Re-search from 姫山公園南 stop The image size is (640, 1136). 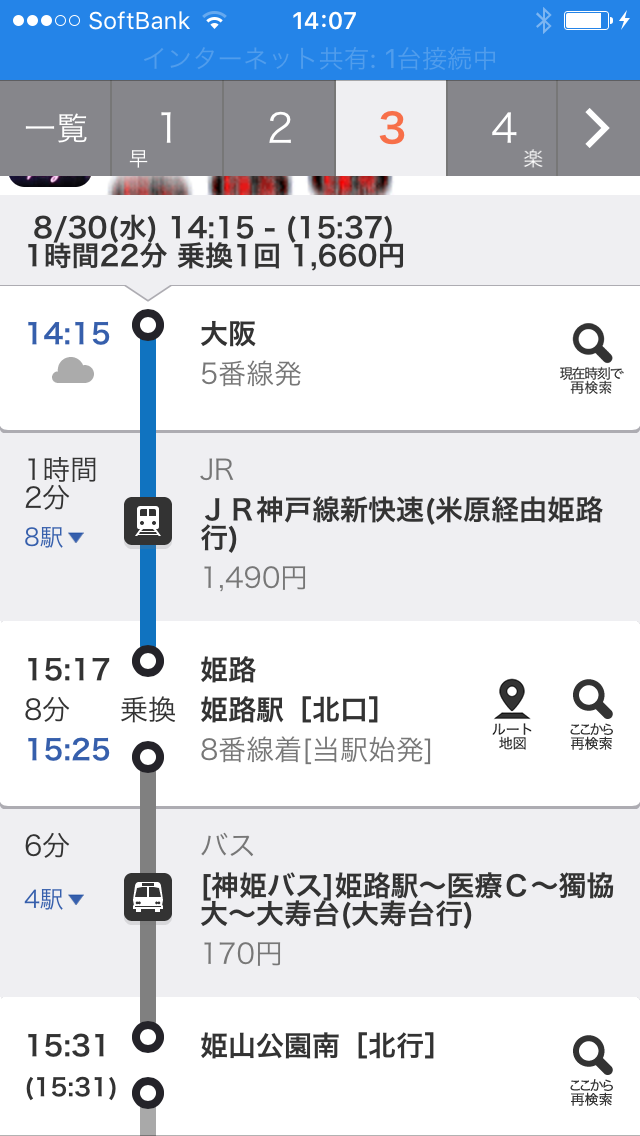click(591, 1071)
